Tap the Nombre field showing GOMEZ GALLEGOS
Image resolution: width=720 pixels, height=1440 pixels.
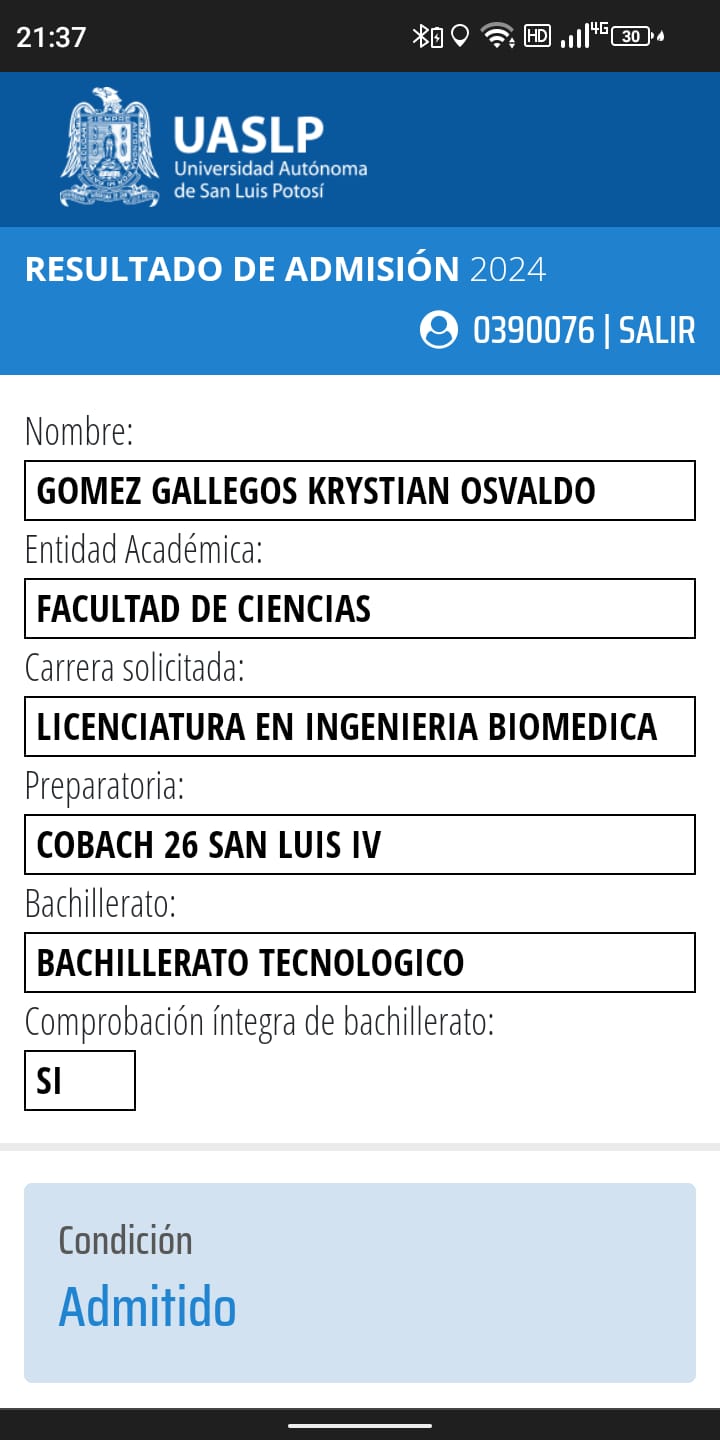point(360,491)
